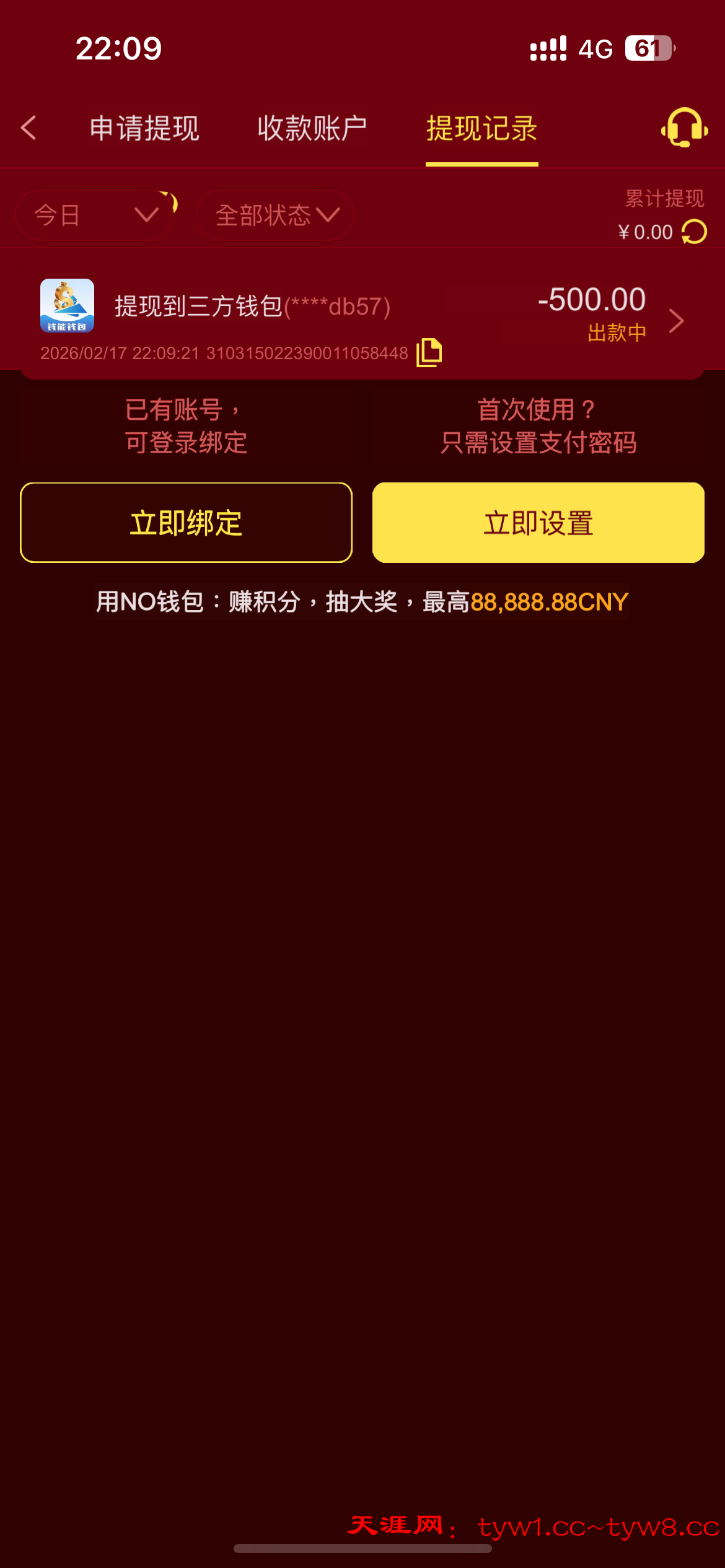This screenshot has width=725, height=1568.
Task: Go back using the top-left arrow
Action: (29, 128)
